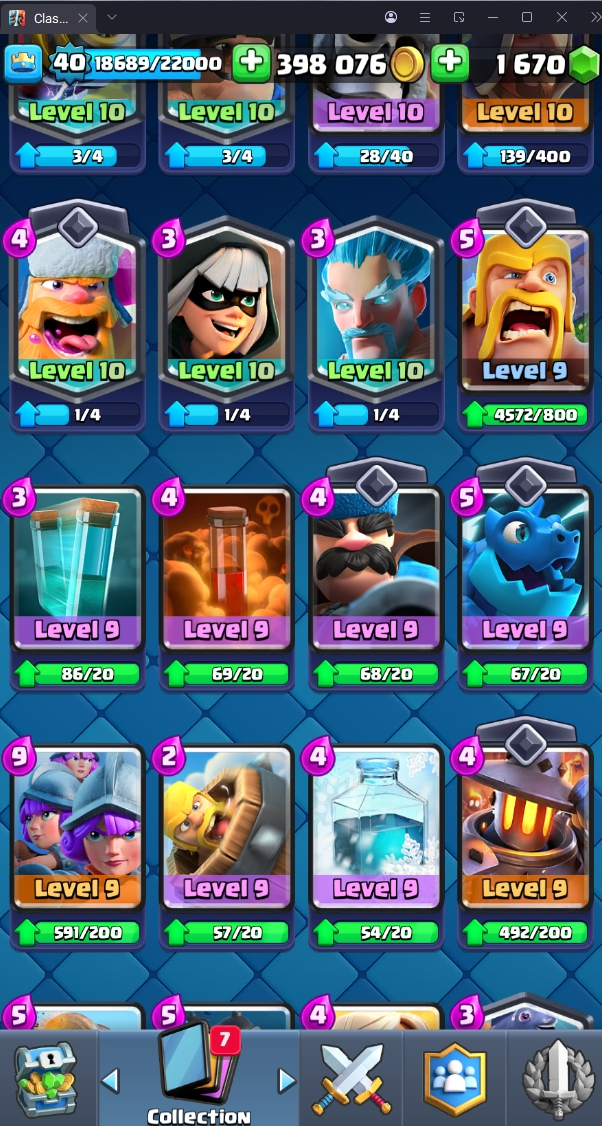The width and height of the screenshot is (602, 1126).
Task: Open the King level crown icon
Action: pyautogui.click(x=22, y=64)
